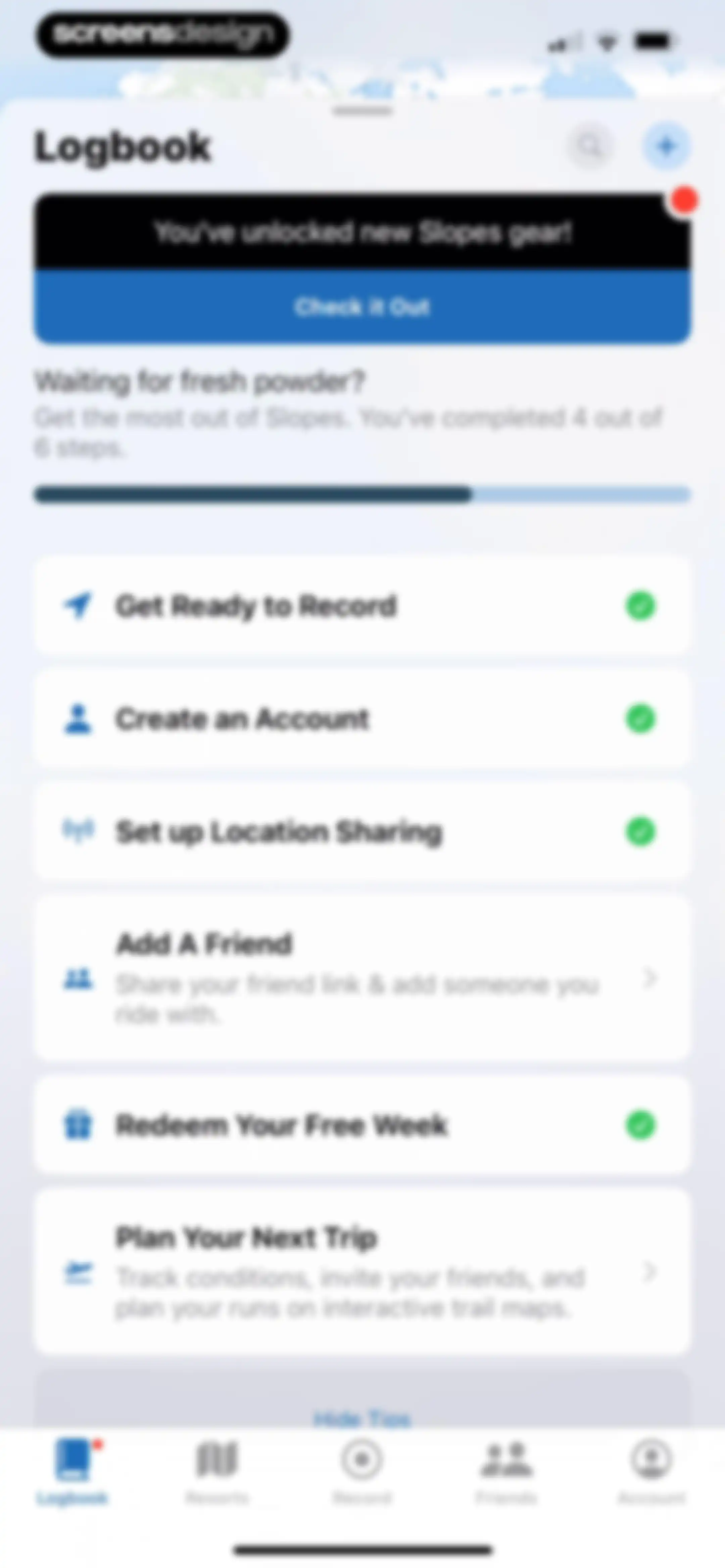Tap the Check It Out button
Image resolution: width=725 pixels, height=1568 pixels.
coord(362,307)
